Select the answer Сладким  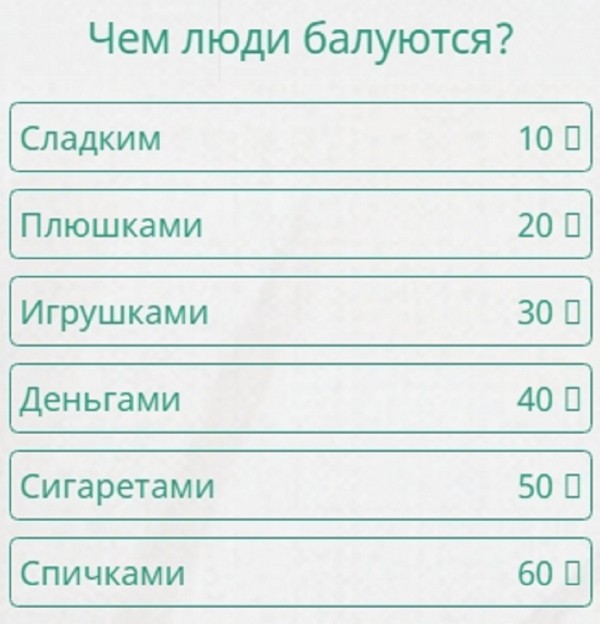(300, 138)
